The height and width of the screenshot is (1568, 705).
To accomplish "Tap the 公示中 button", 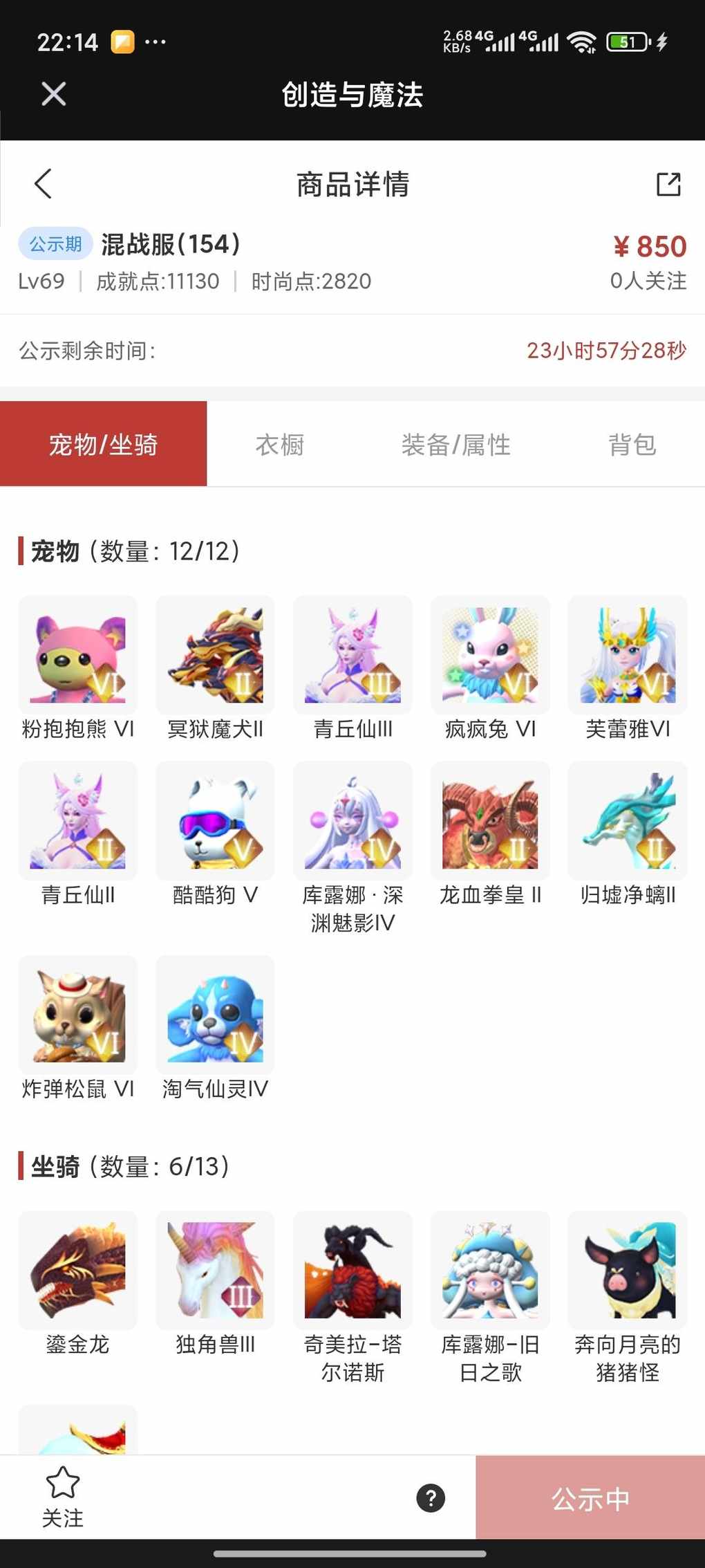I will coord(590,1498).
